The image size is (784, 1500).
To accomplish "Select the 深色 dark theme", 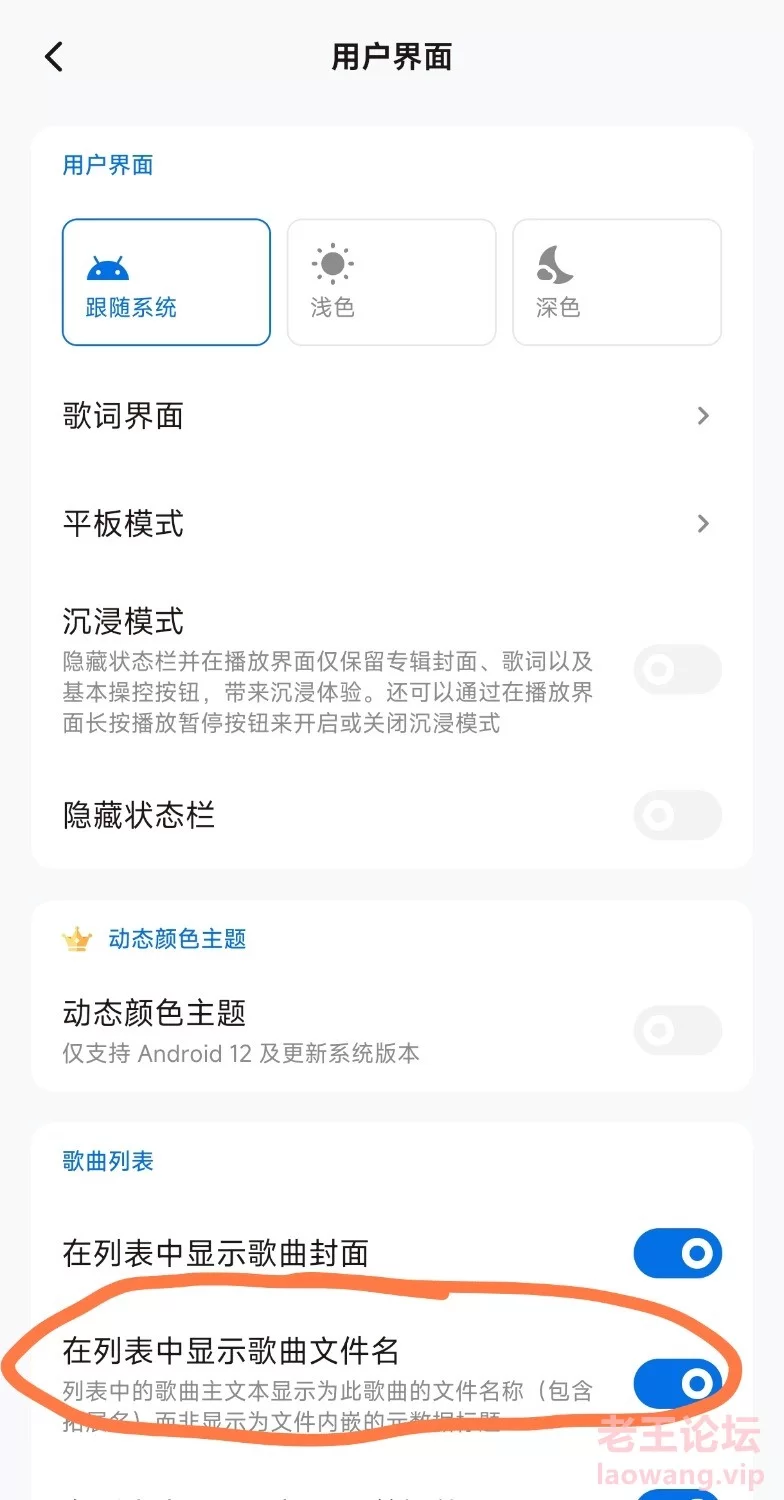I will (x=617, y=282).
